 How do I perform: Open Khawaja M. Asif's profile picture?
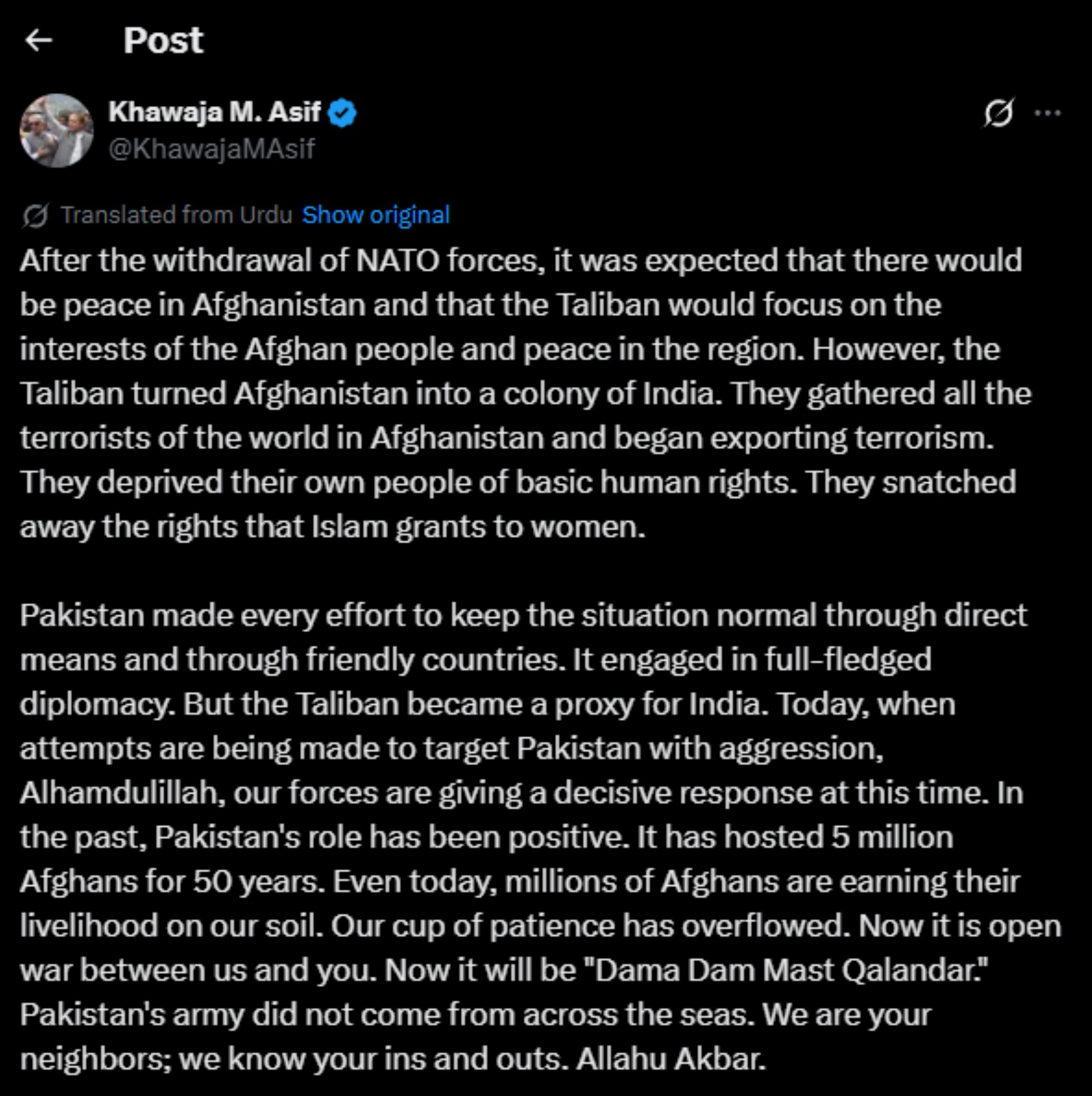point(57,130)
